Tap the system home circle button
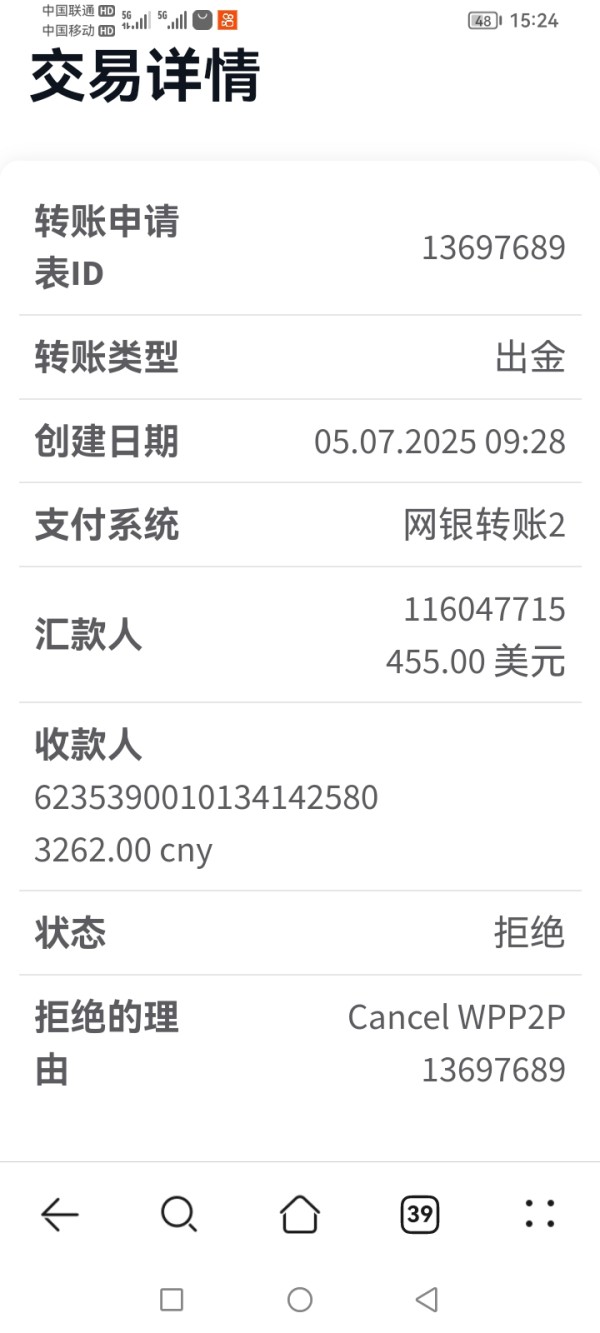This screenshot has width=600, height=1333. [300, 1299]
